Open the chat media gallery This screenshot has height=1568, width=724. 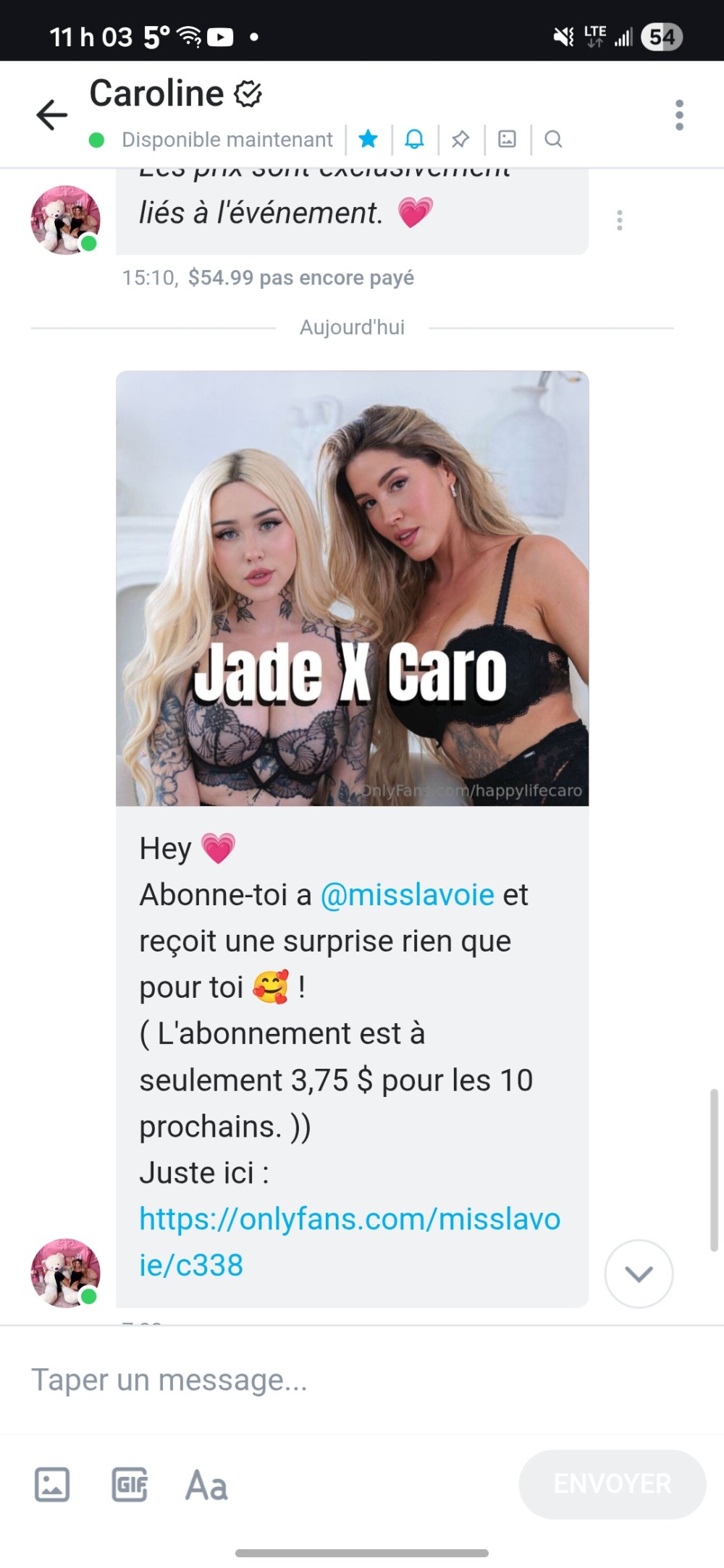tap(507, 139)
